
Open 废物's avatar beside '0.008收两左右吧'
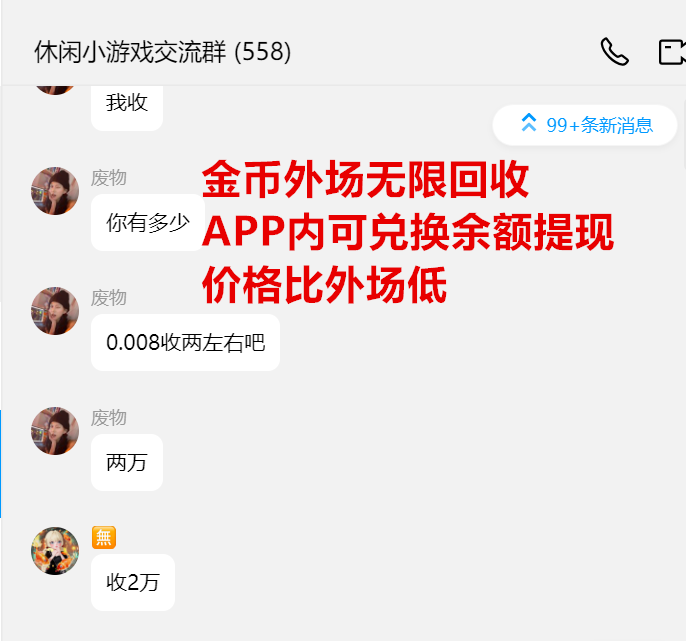pos(55,311)
